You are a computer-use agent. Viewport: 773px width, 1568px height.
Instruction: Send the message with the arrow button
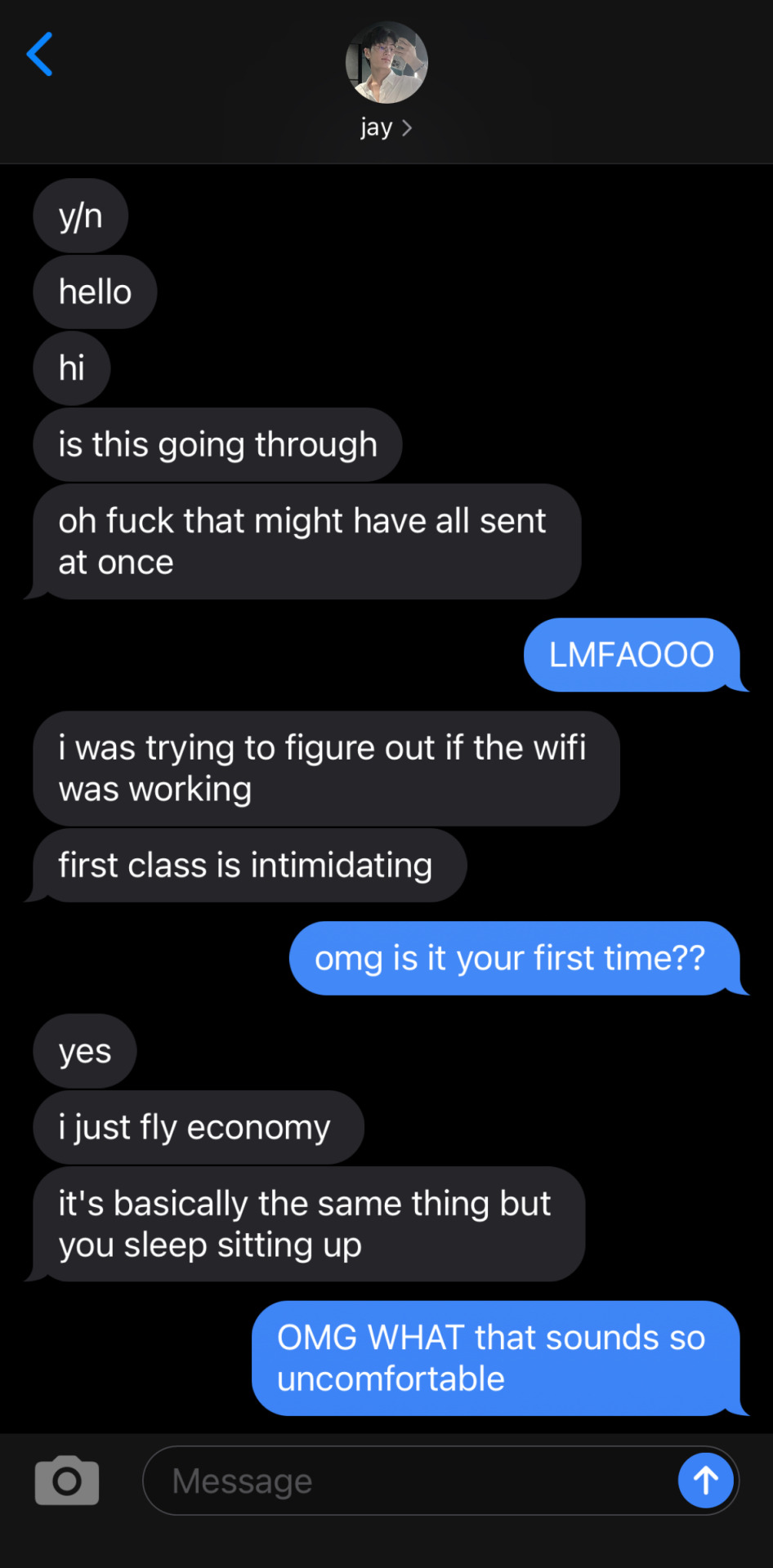pyautogui.click(x=705, y=1480)
